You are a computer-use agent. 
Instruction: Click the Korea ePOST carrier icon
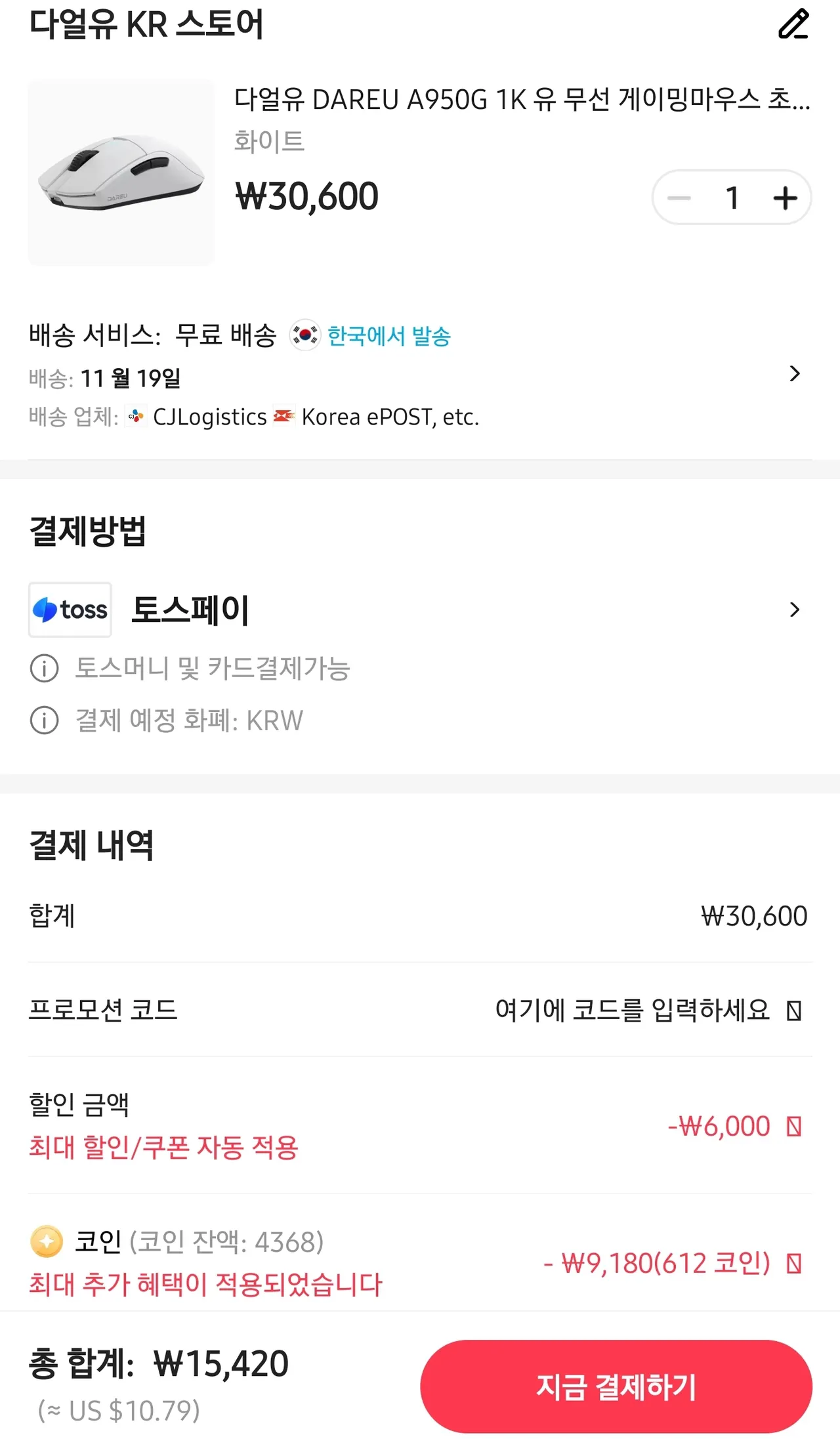pyautogui.click(x=283, y=415)
